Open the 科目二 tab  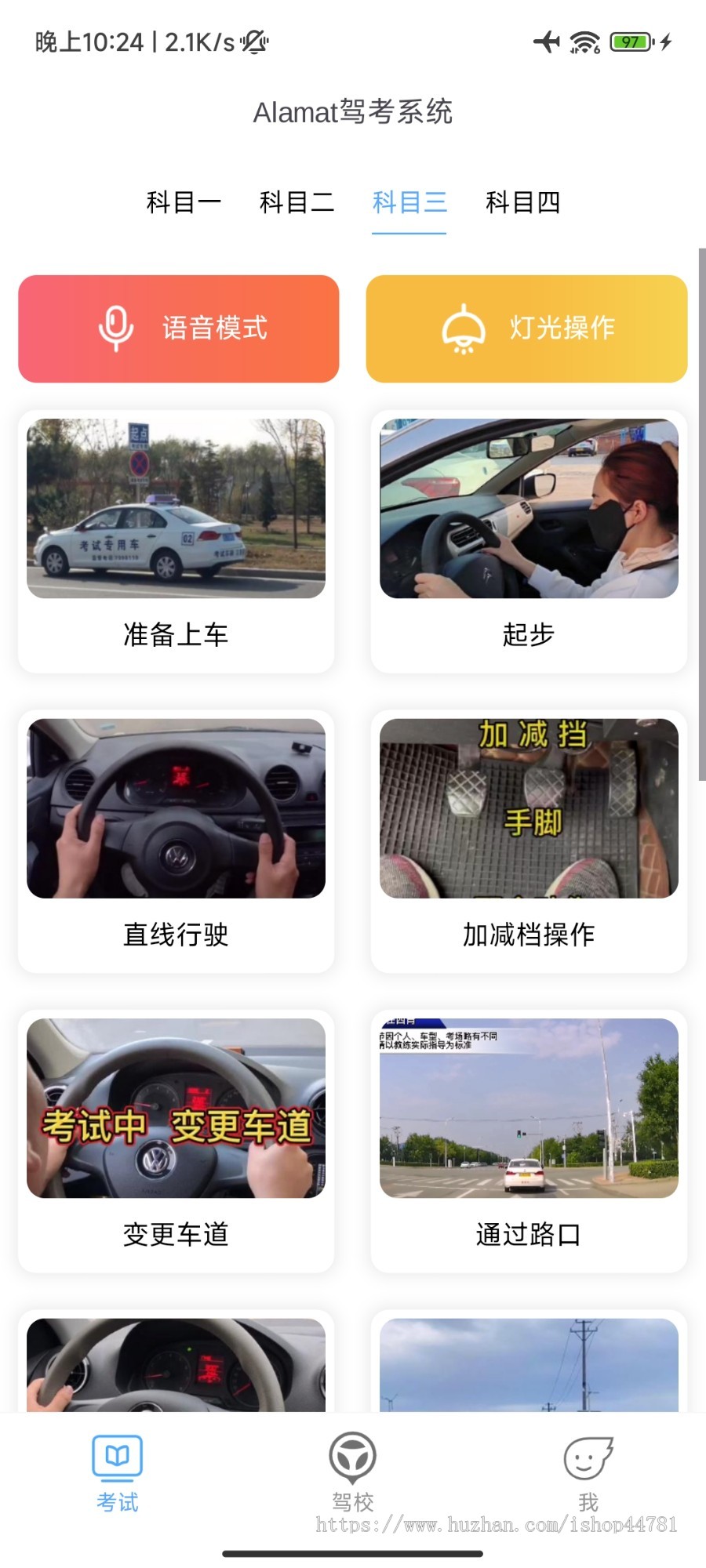(296, 202)
